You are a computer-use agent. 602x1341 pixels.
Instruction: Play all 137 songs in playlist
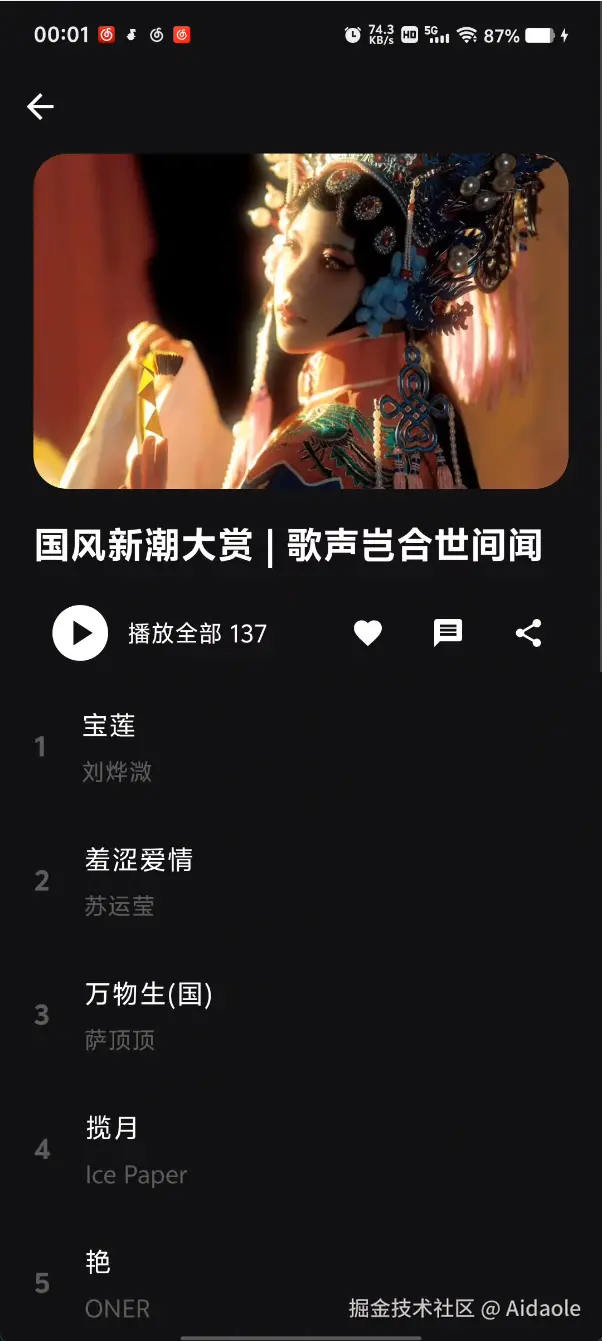coord(80,633)
